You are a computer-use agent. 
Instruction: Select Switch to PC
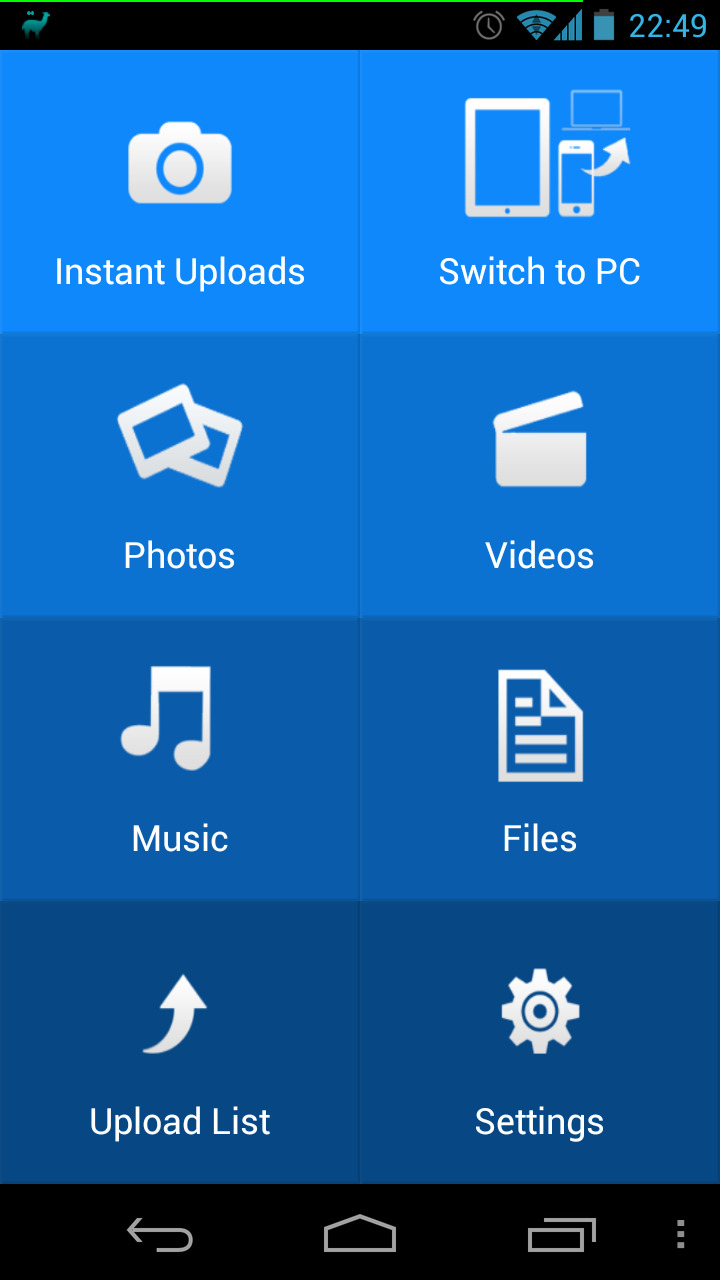pos(540,192)
